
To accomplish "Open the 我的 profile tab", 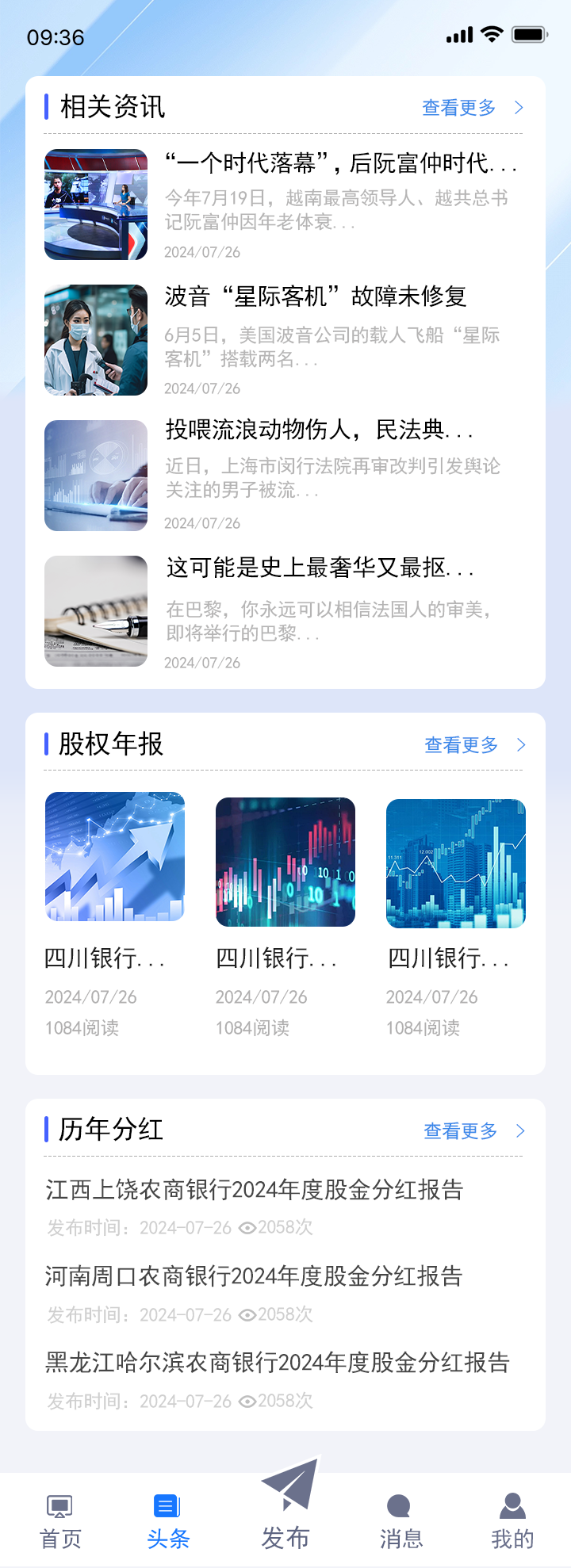I will [x=512, y=1521].
